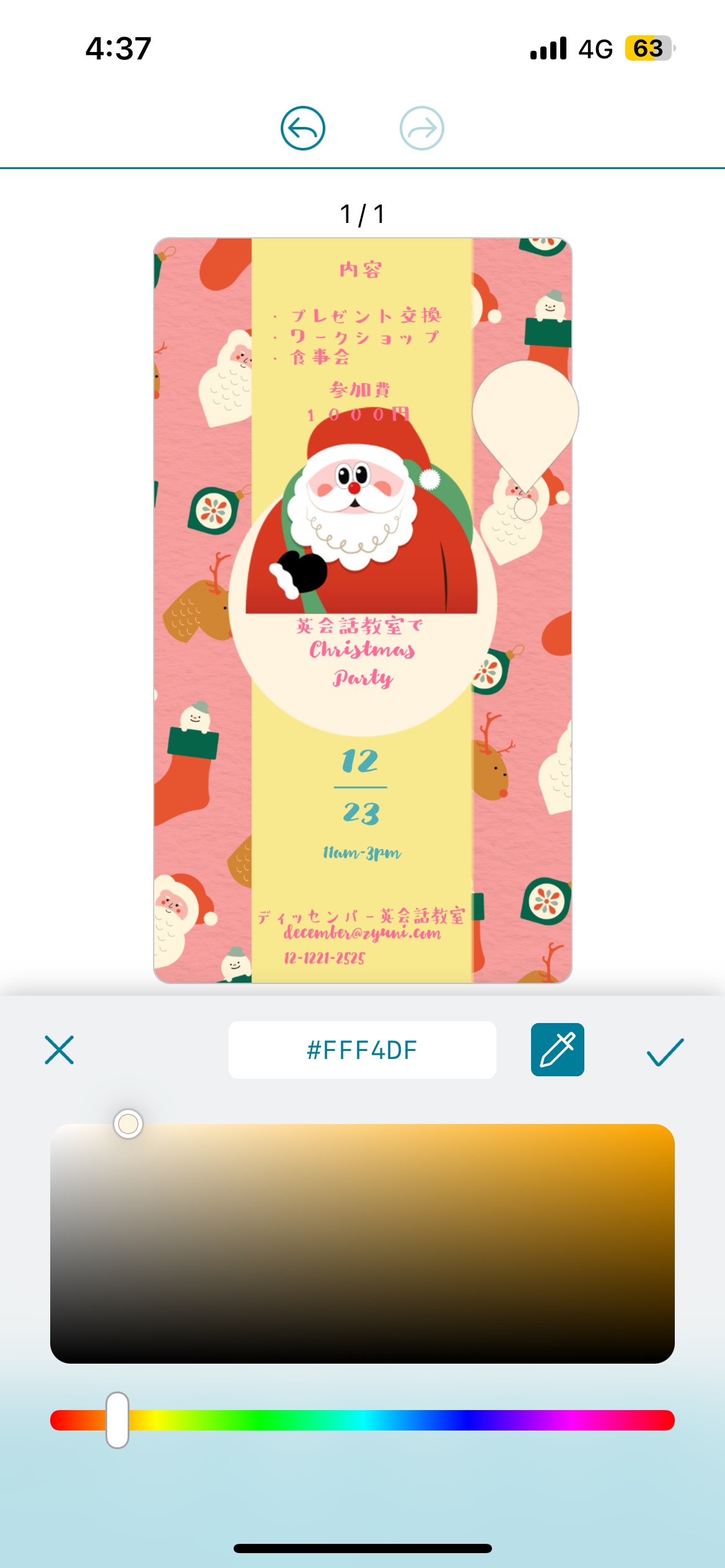
Task: Cancel the color picker
Action: tap(59, 1050)
